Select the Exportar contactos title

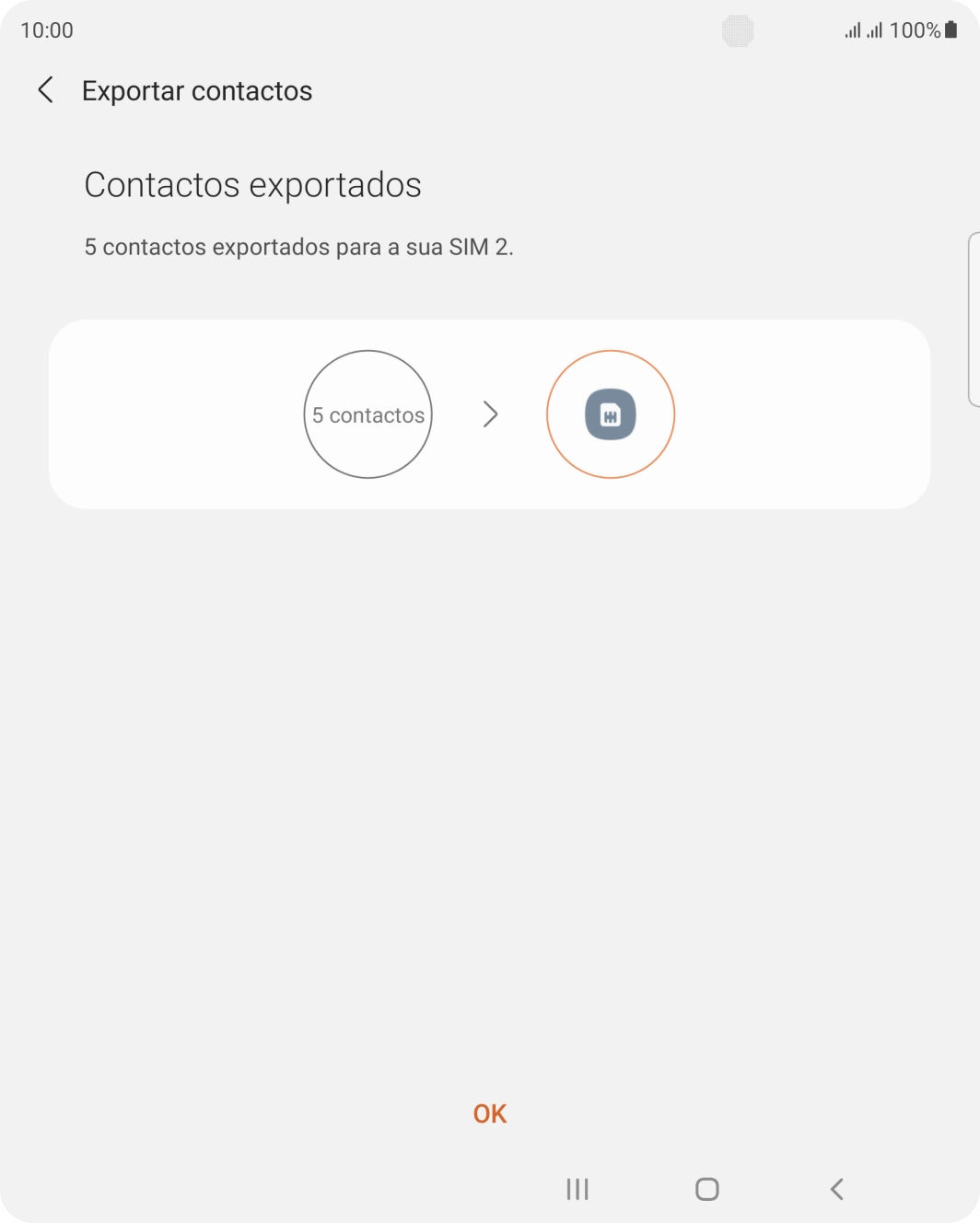click(x=197, y=90)
